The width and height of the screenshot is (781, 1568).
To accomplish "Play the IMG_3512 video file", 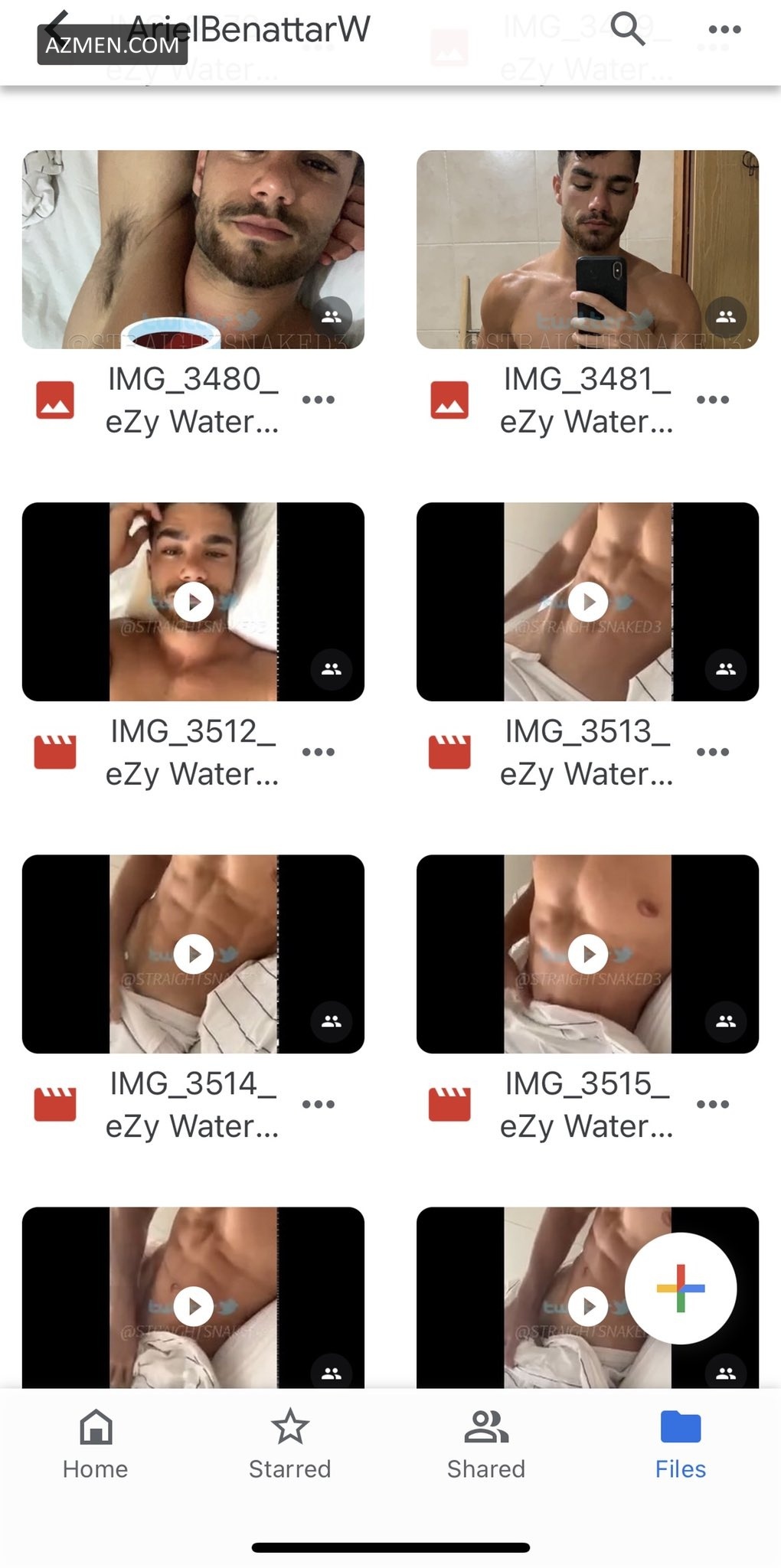I will (x=193, y=602).
